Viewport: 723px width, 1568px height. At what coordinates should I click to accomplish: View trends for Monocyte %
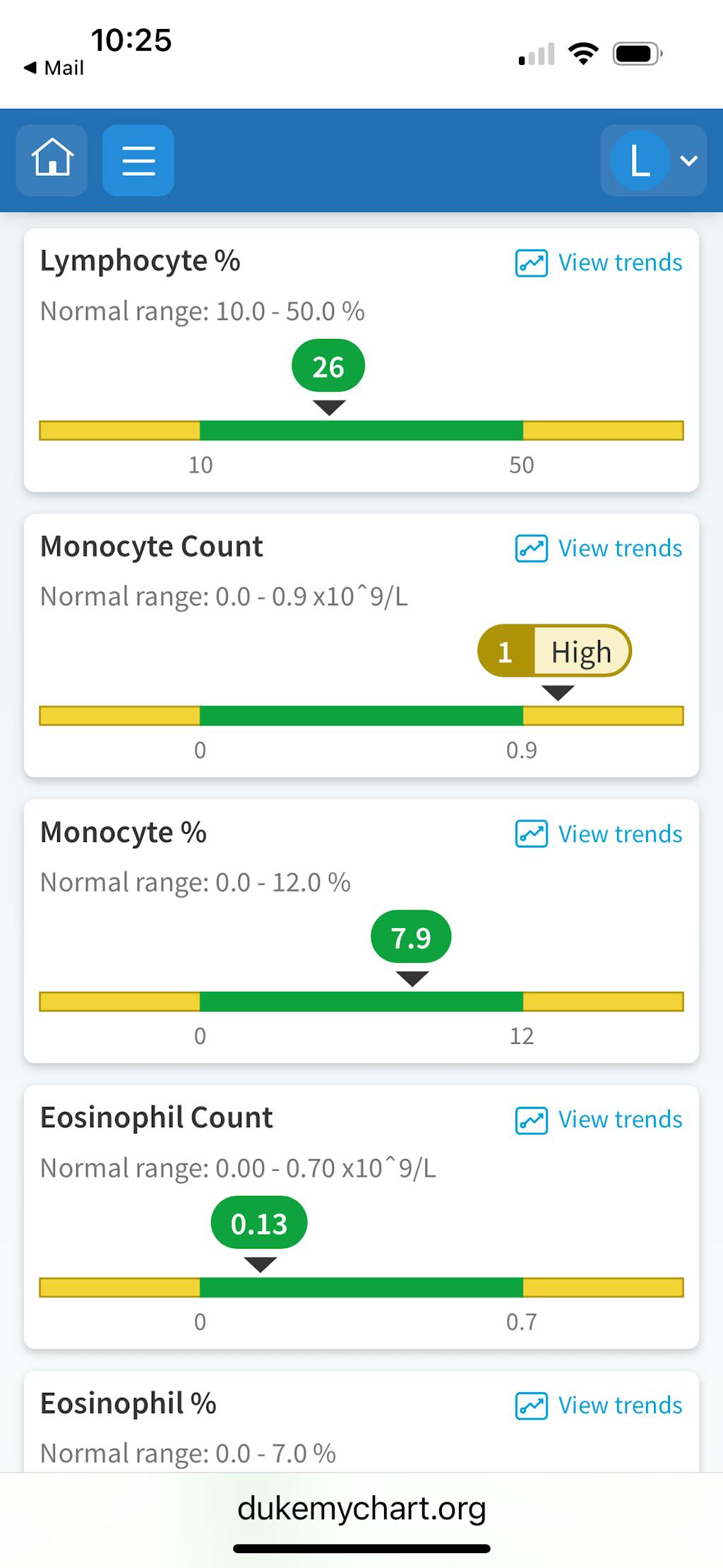[x=599, y=834]
